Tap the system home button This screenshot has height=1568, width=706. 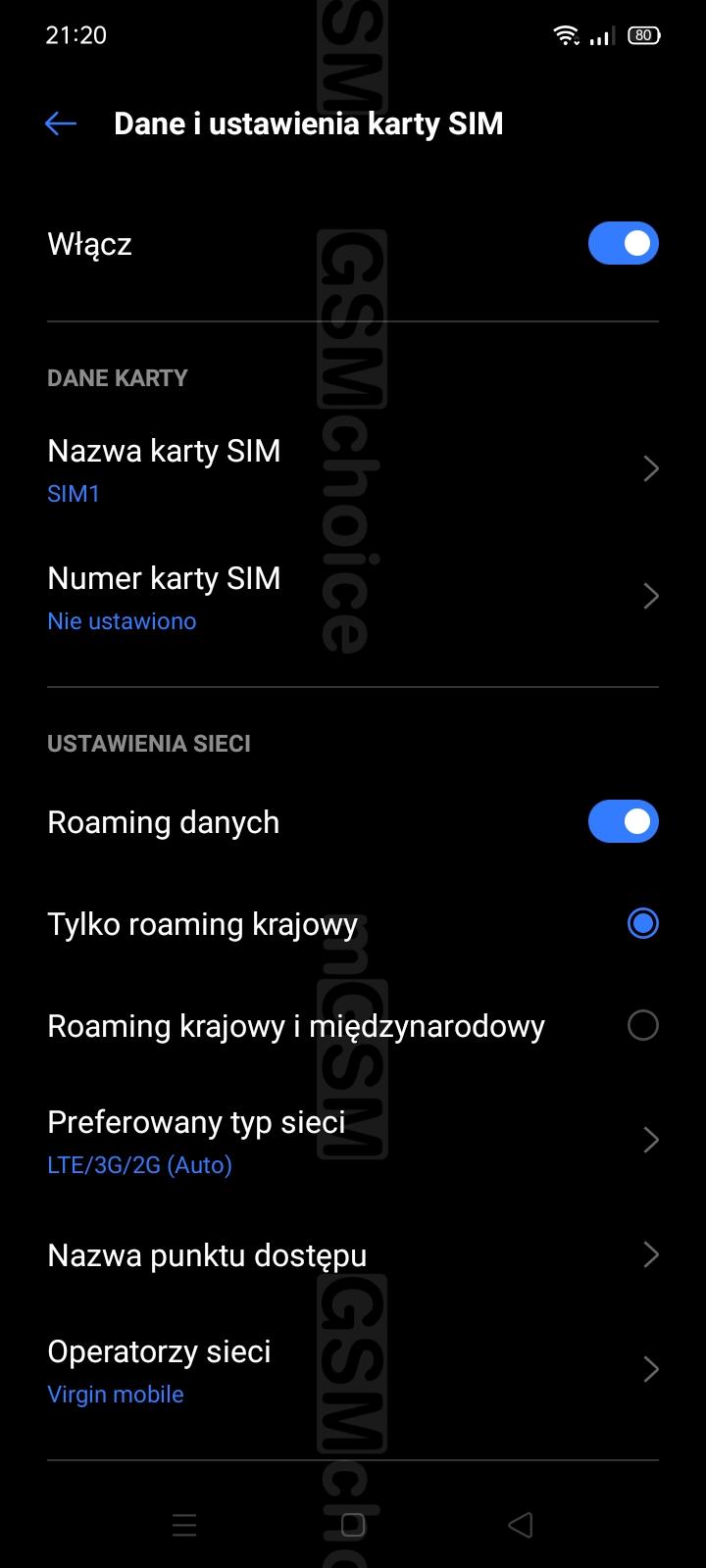(x=353, y=1525)
